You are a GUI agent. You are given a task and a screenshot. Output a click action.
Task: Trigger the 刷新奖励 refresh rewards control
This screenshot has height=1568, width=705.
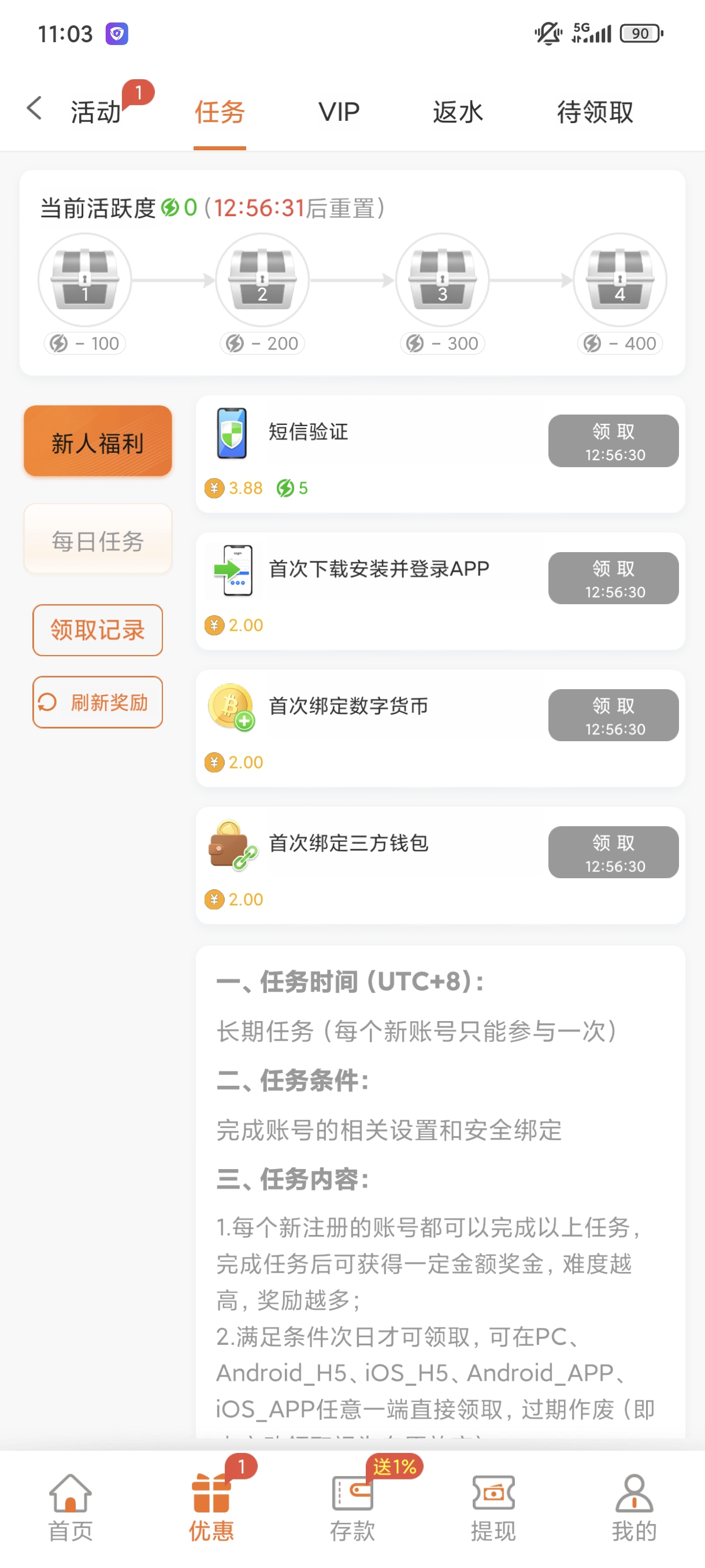pos(97,701)
